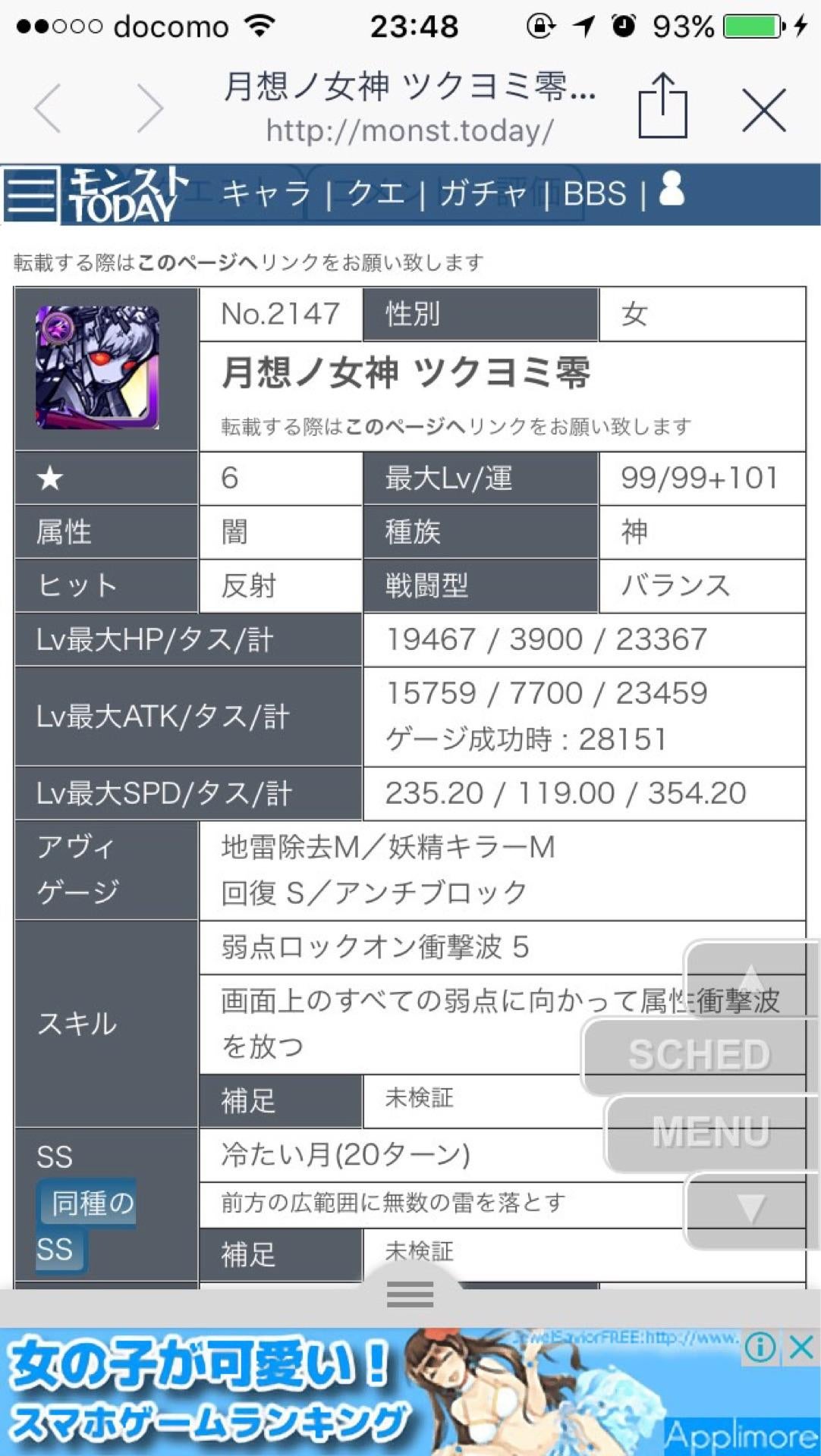Go back to the previous page
Screen dimensions: 821x1456
point(47,108)
